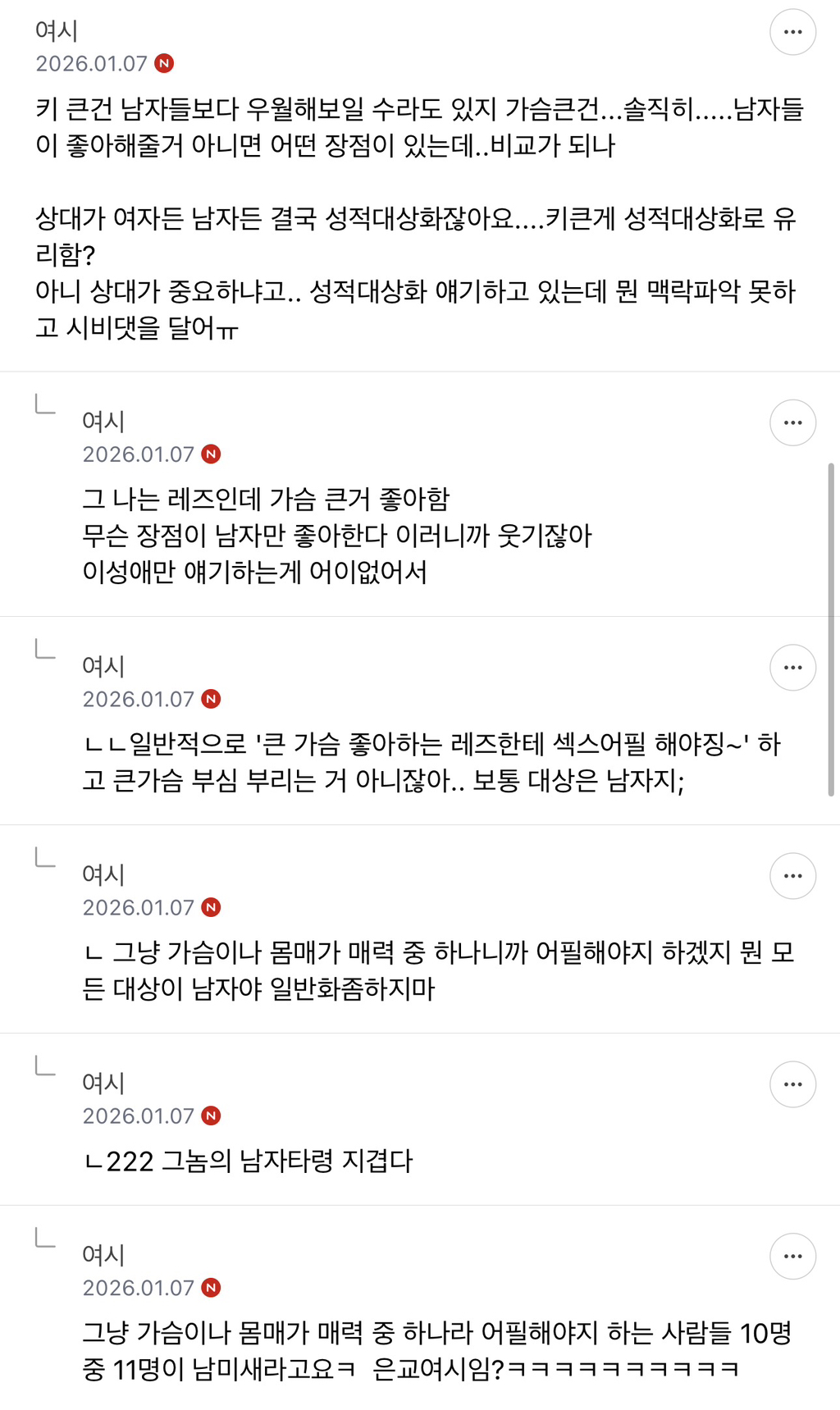Open more options on the reply starting 일반적으로
This screenshot has height=1410, width=840.
(792, 668)
